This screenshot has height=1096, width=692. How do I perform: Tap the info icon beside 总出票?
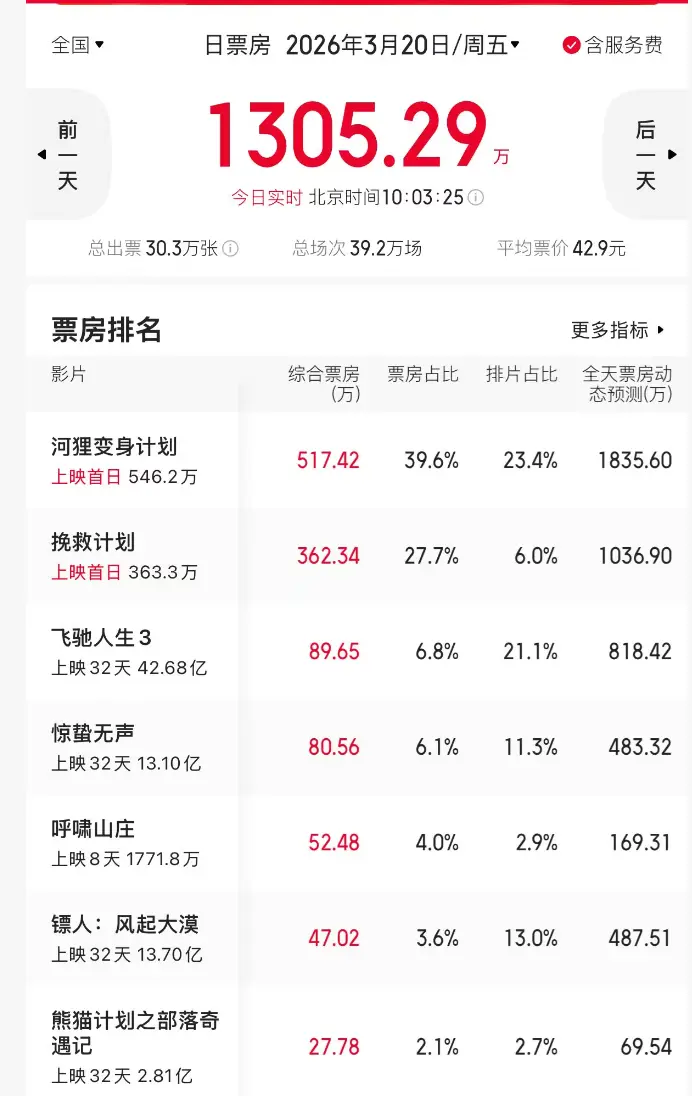231,248
